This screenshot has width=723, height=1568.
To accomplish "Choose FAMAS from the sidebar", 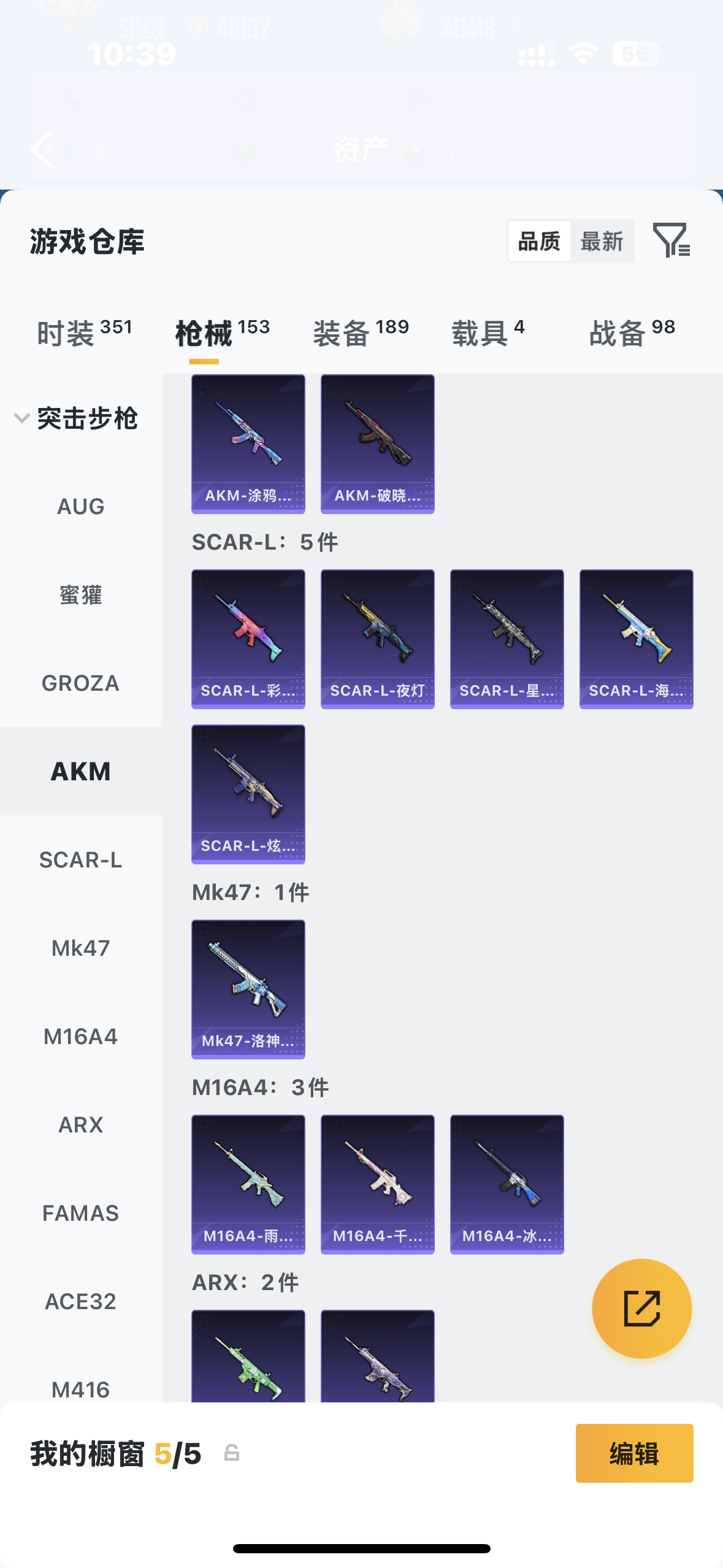I will [81, 1213].
